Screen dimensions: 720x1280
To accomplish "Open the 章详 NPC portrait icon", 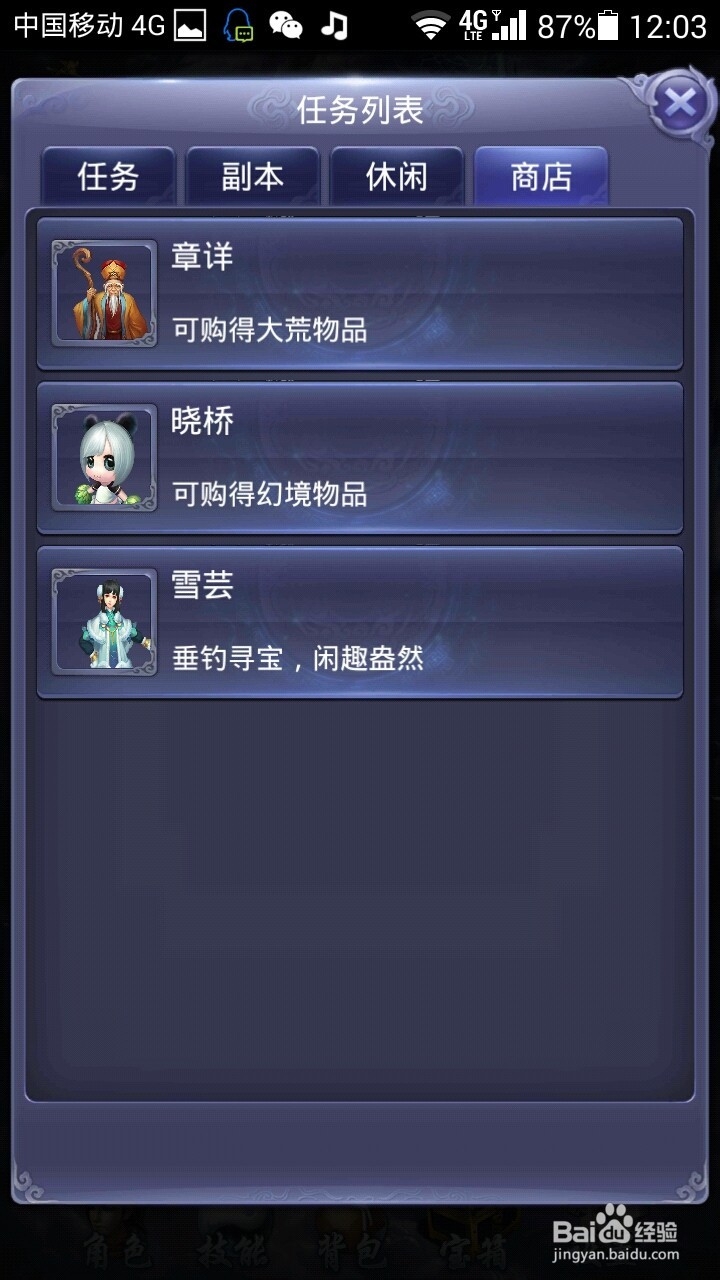I will (x=103, y=293).
